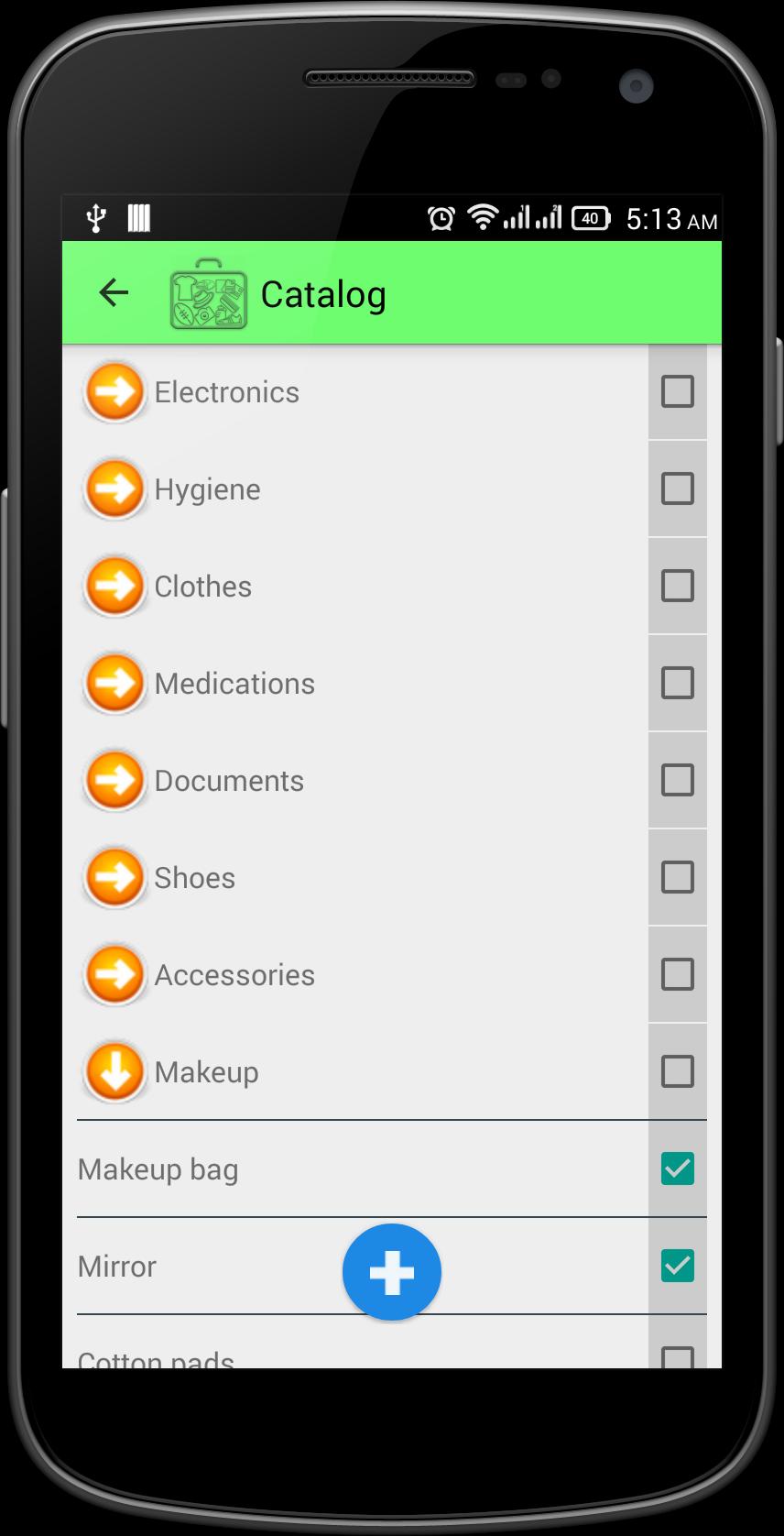The width and height of the screenshot is (784, 1536).
Task: Go back using the arrow in the Catalog bar
Action: [x=114, y=293]
